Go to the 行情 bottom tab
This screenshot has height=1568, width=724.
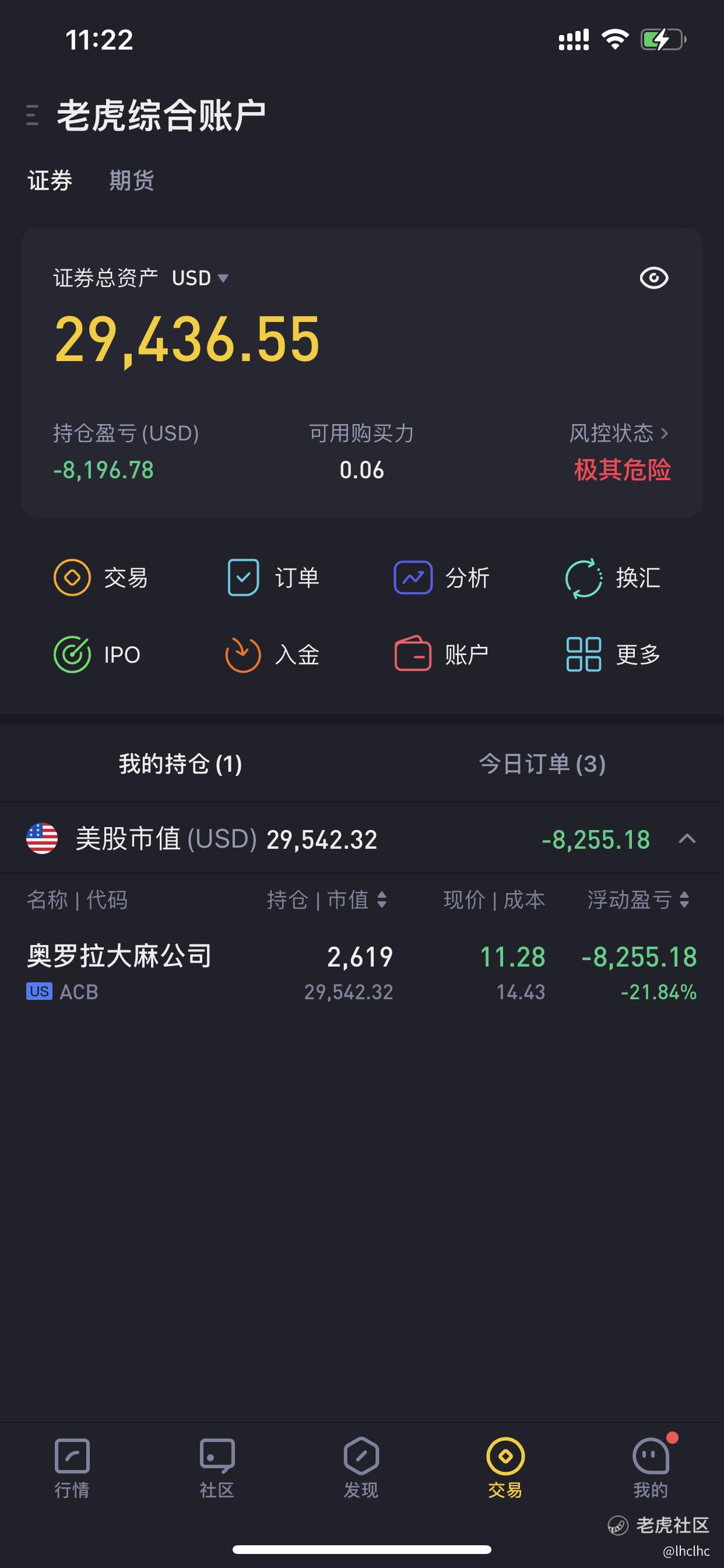(72, 1468)
